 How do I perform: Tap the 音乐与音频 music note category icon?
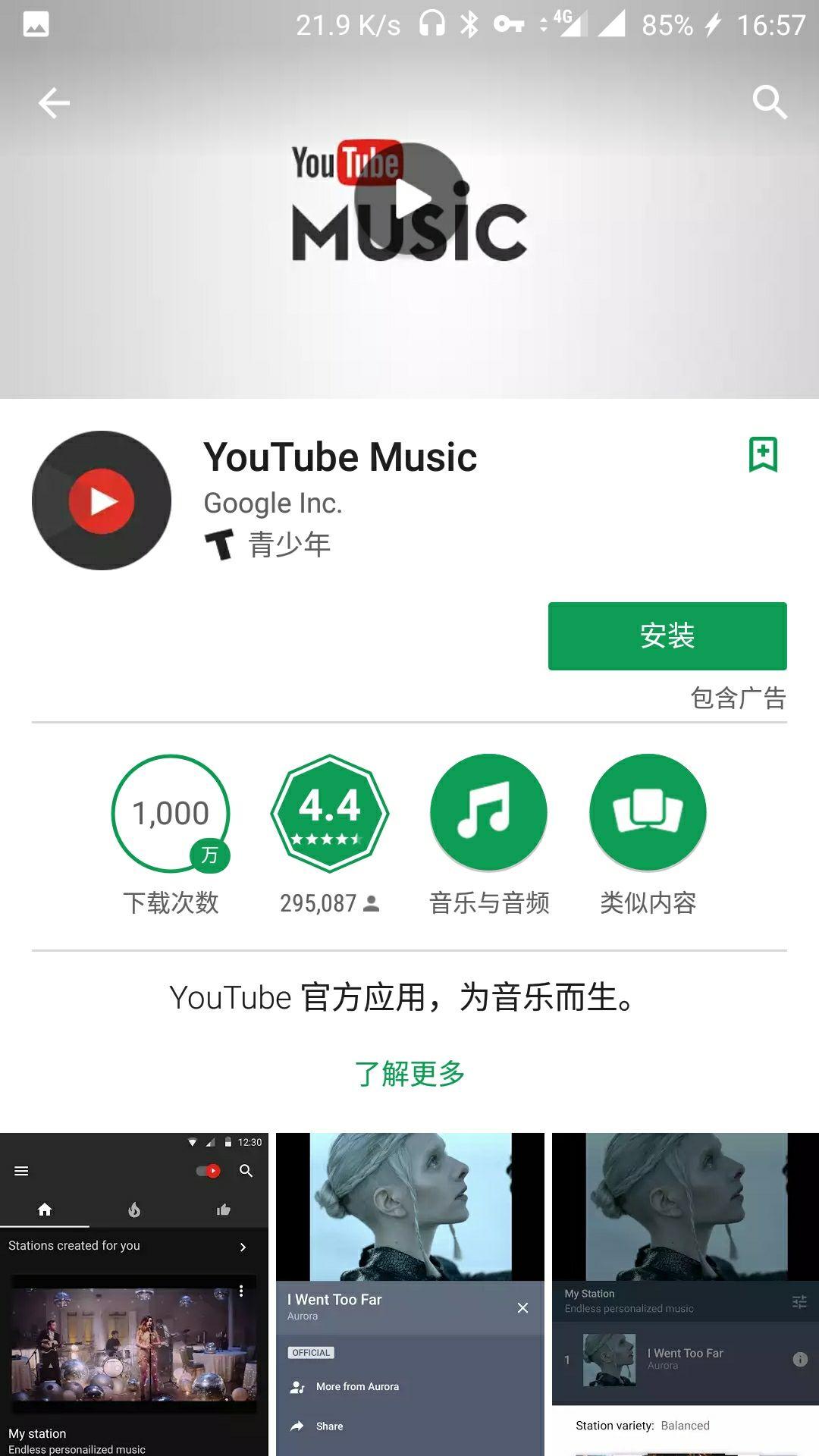(488, 812)
